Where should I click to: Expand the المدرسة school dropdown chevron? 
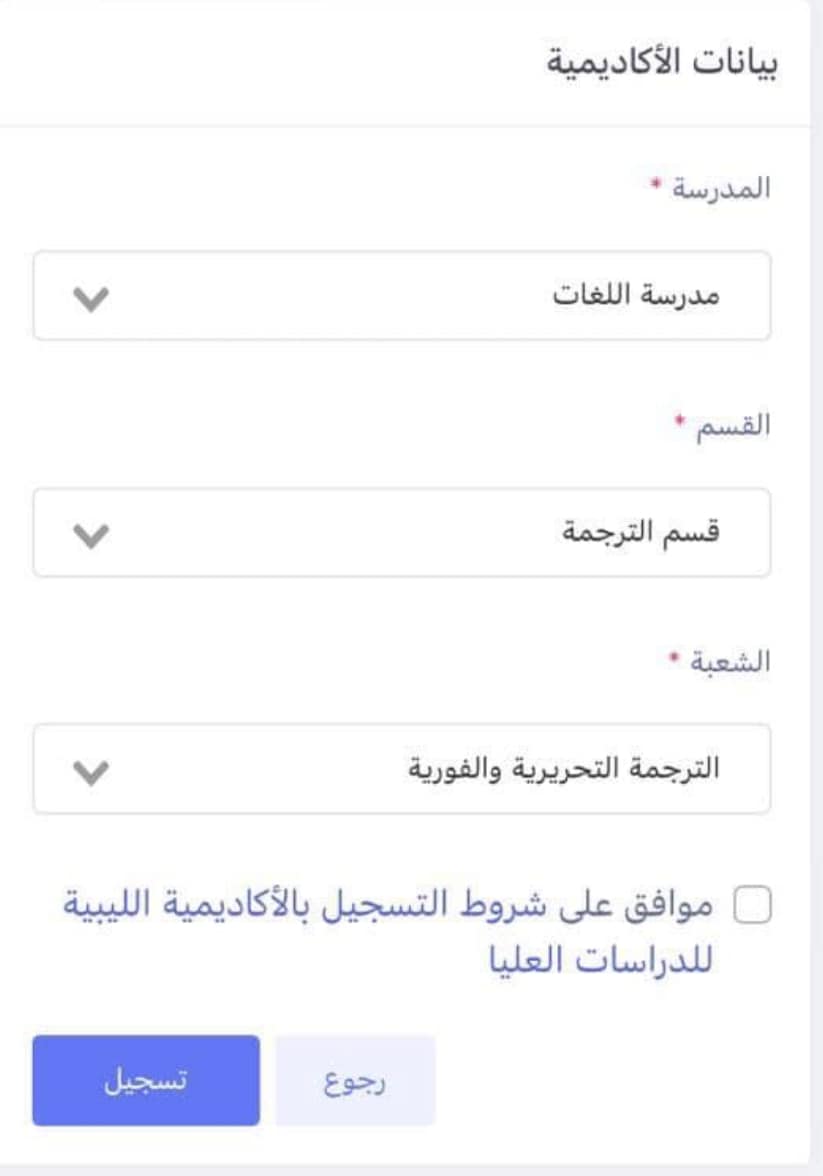(88, 295)
